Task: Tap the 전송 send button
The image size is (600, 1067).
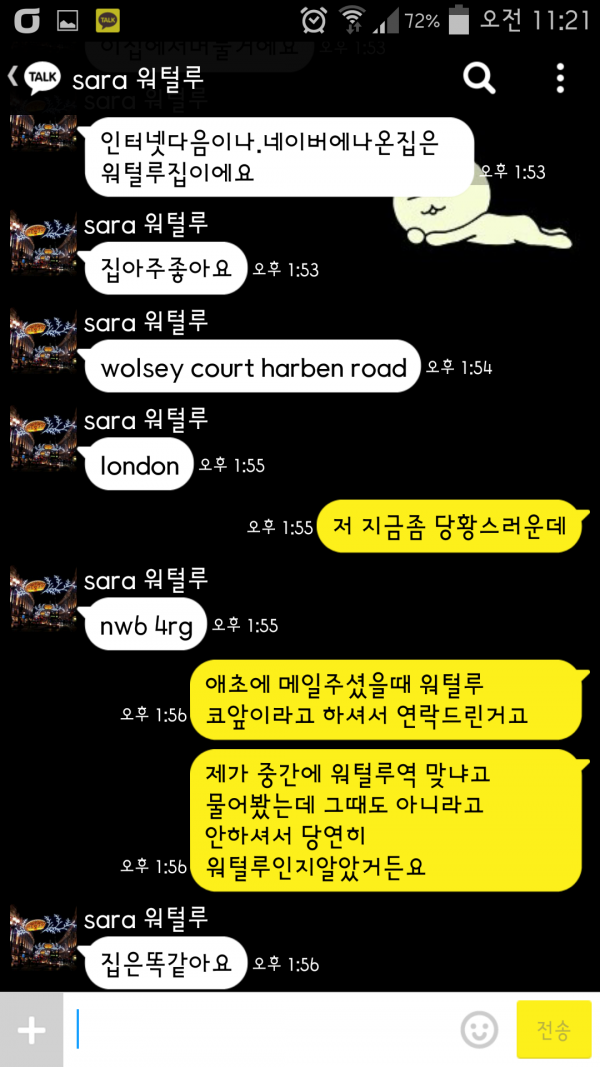Action: [553, 1030]
